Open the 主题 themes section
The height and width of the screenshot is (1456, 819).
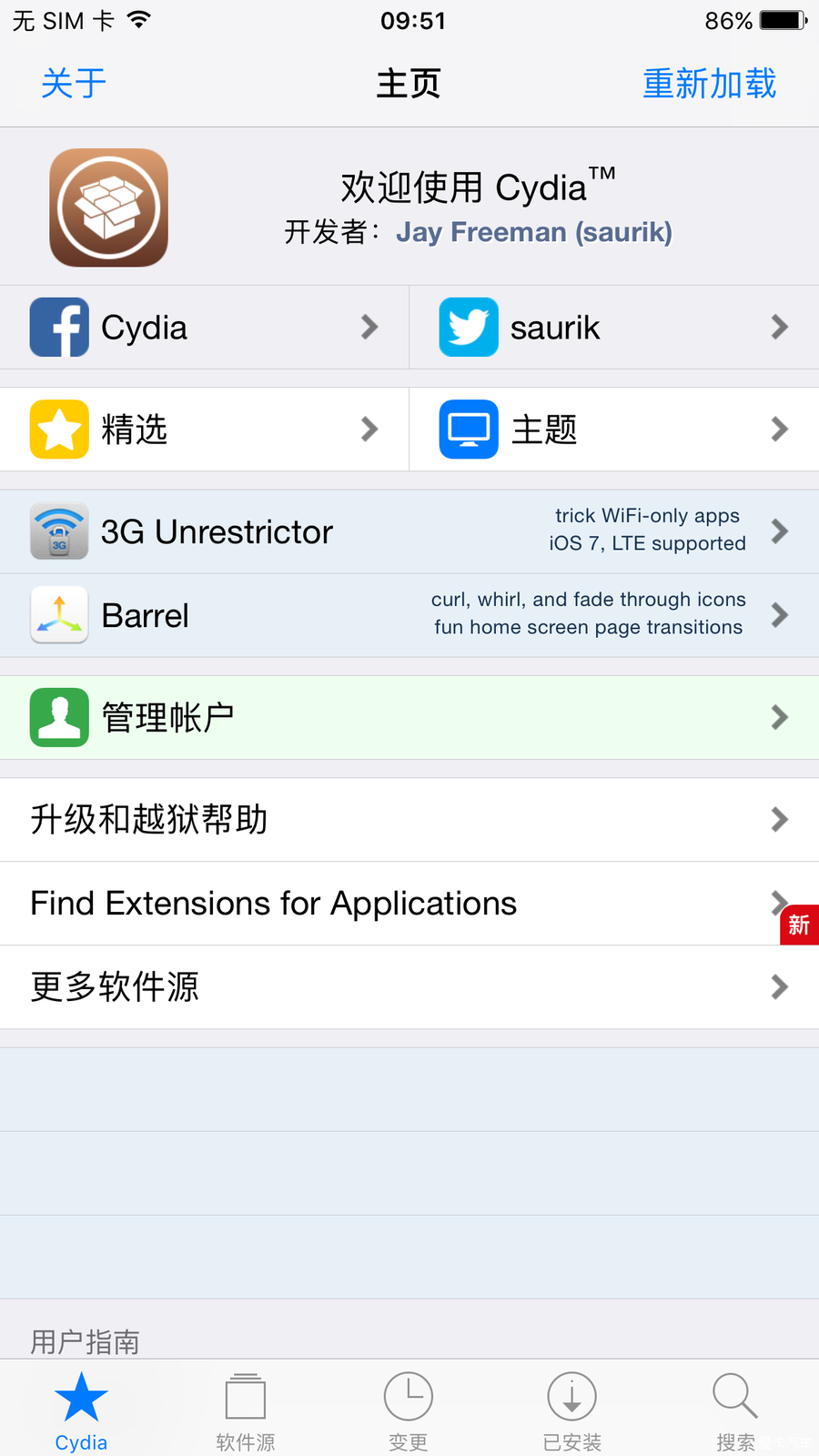click(x=614, y=429)
